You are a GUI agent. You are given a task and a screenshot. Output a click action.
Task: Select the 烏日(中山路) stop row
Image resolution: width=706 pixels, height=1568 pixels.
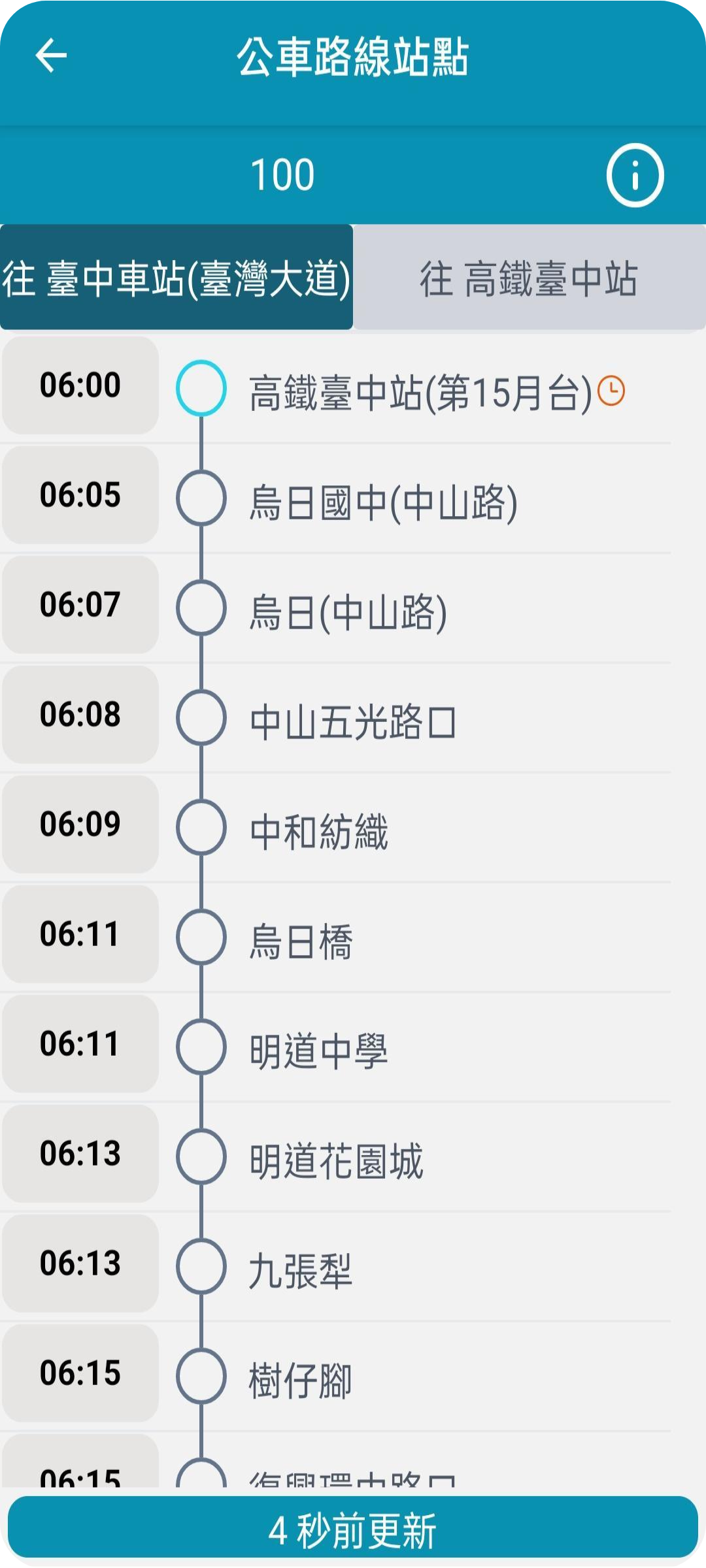tap(348, 612)
